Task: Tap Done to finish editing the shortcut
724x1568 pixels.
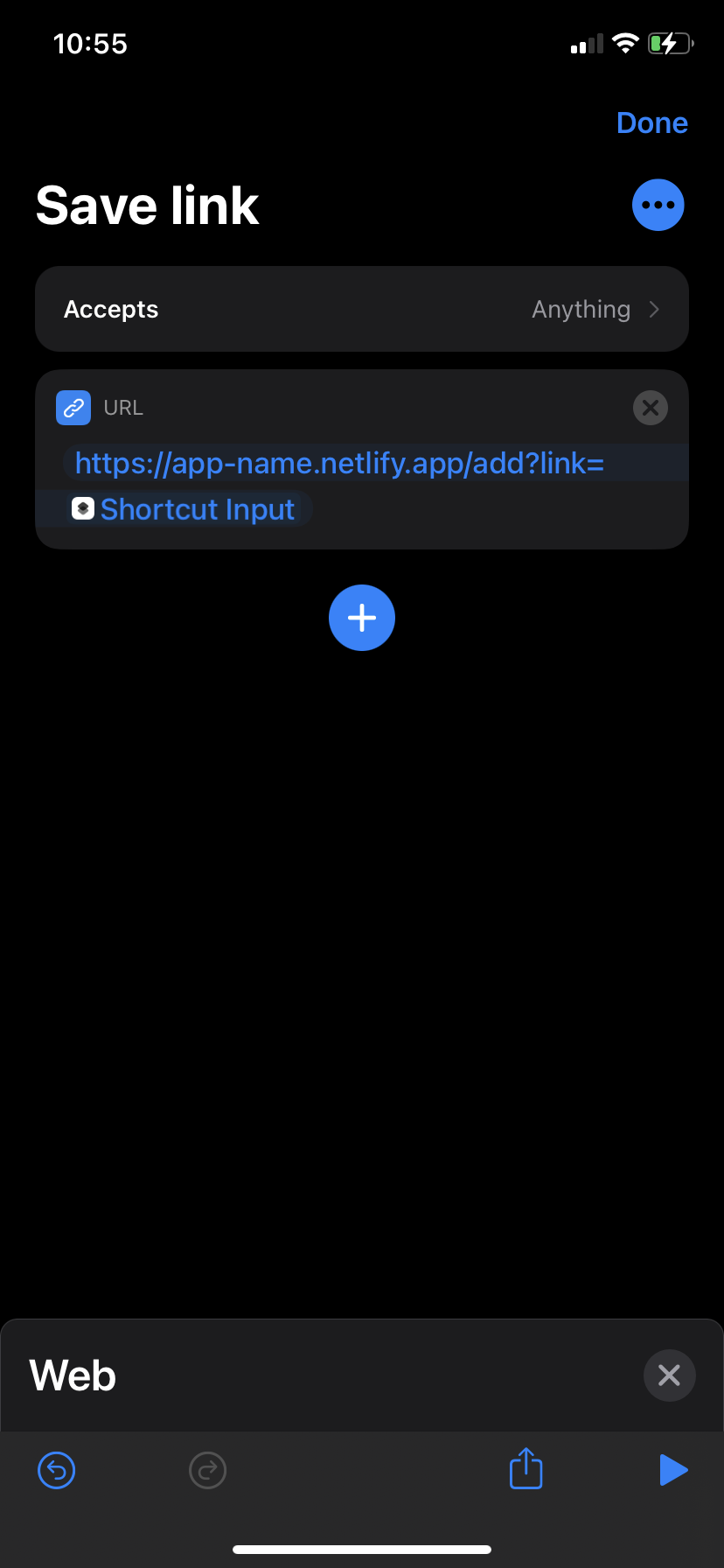Action: pos(651,123)
